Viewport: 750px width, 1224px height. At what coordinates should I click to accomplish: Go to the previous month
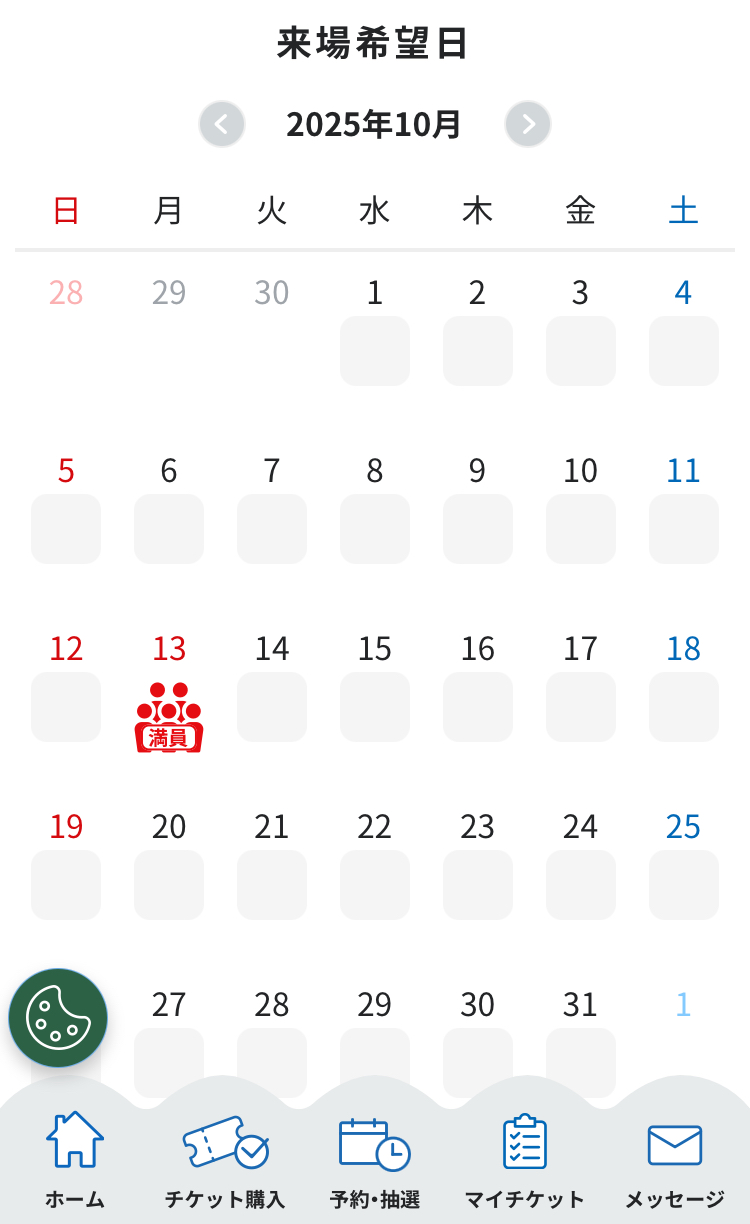pos(222,125)
